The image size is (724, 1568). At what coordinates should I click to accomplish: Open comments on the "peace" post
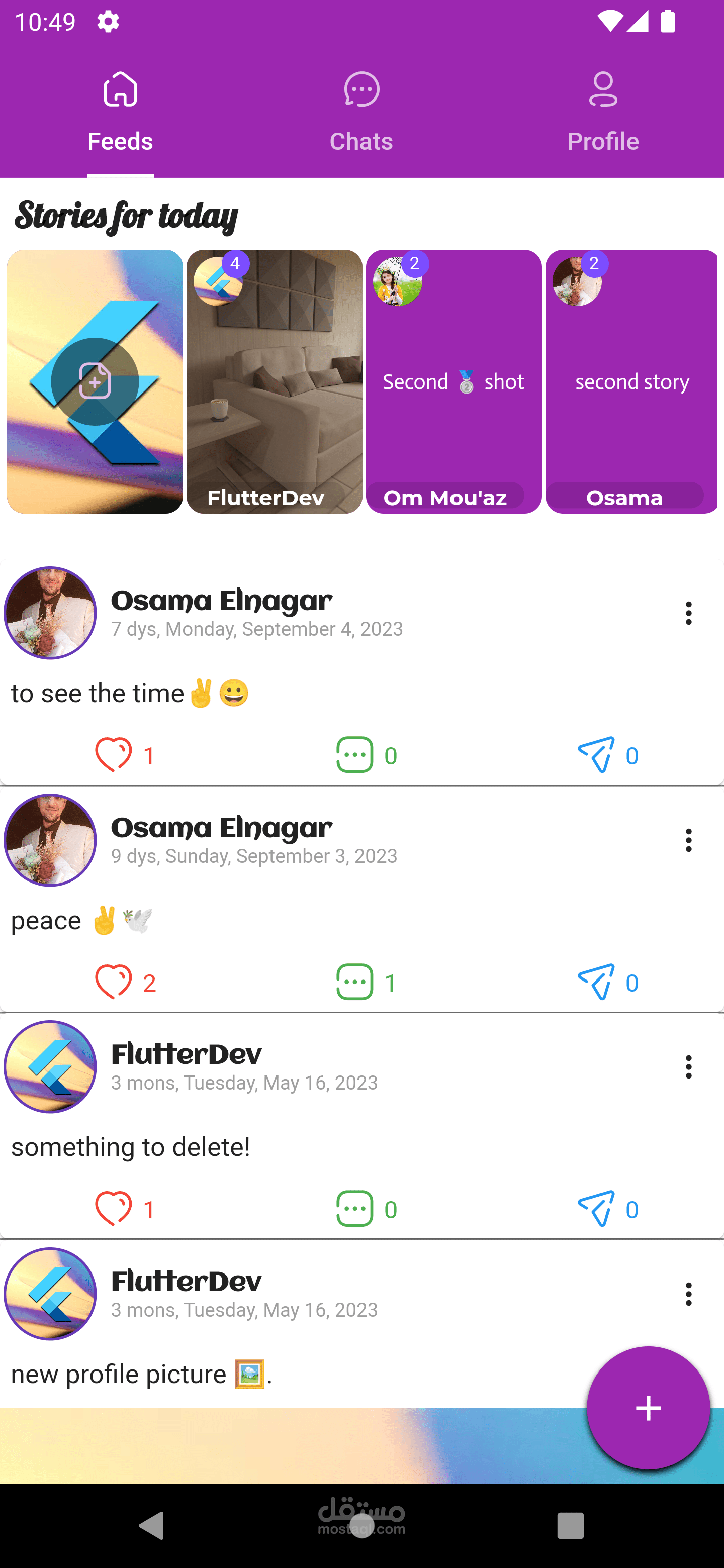(x=355, y=982)
